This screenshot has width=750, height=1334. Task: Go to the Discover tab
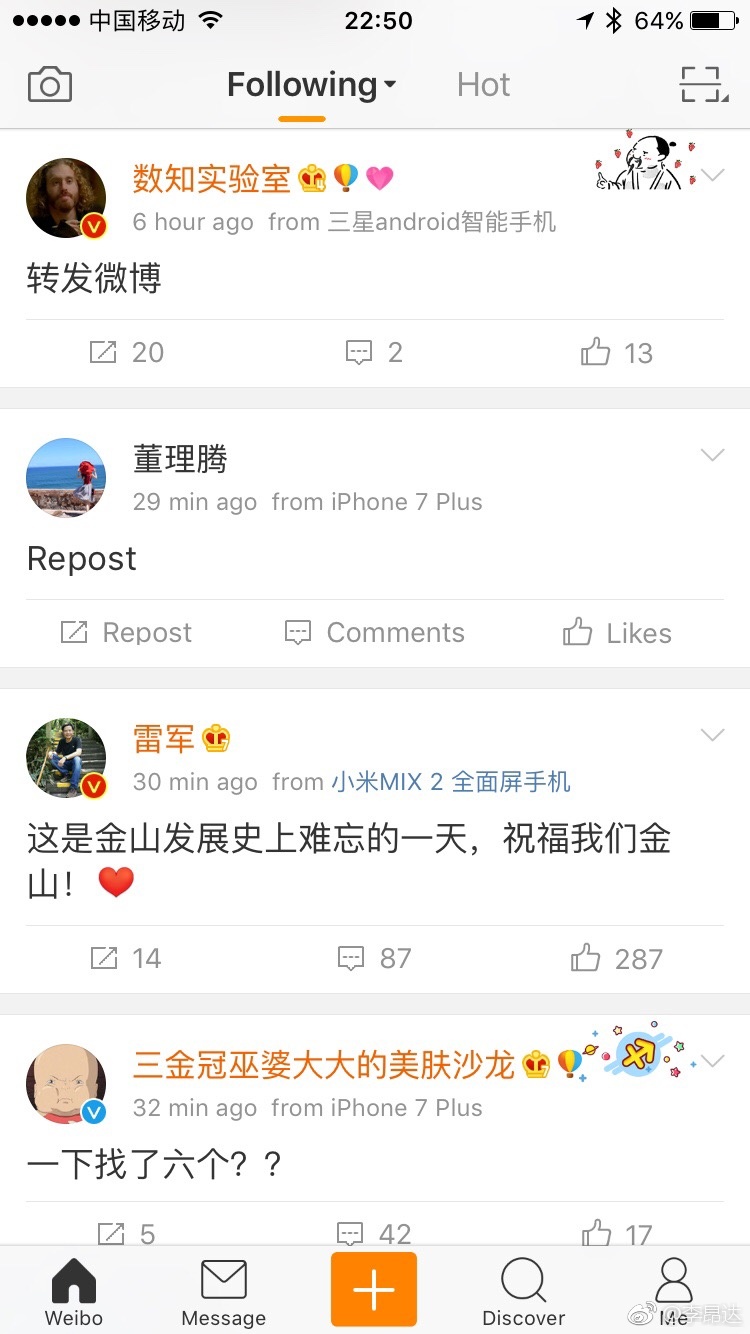(523, 1290)
